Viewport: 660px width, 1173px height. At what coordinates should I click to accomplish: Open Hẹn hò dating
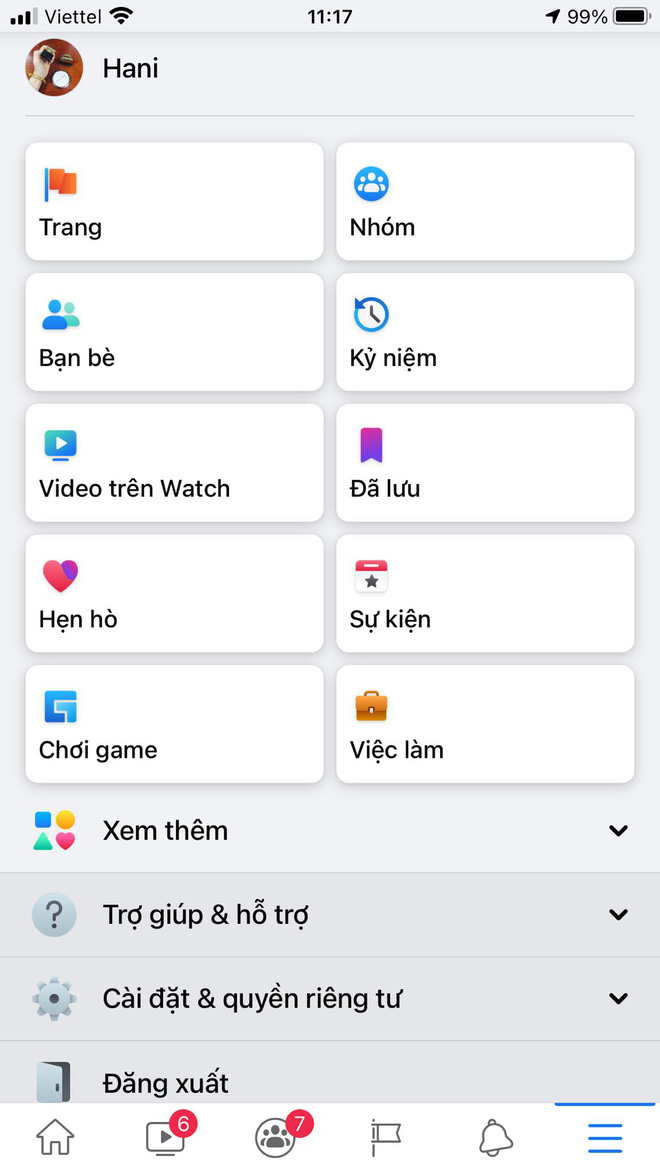[174, 593]
